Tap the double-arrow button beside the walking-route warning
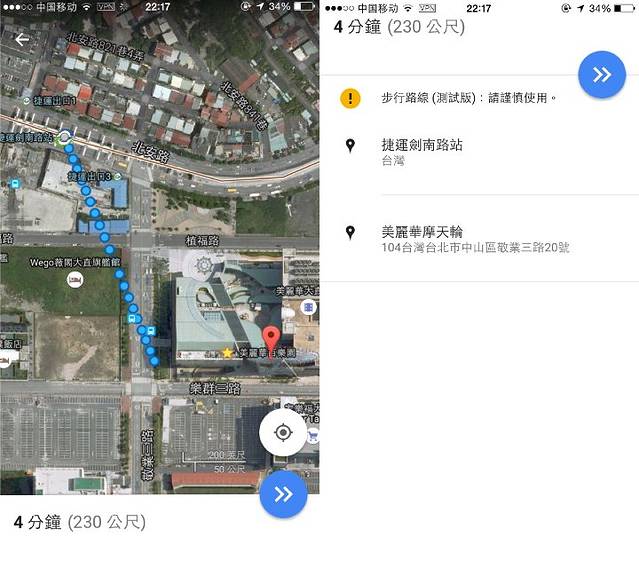 (602, 75)
